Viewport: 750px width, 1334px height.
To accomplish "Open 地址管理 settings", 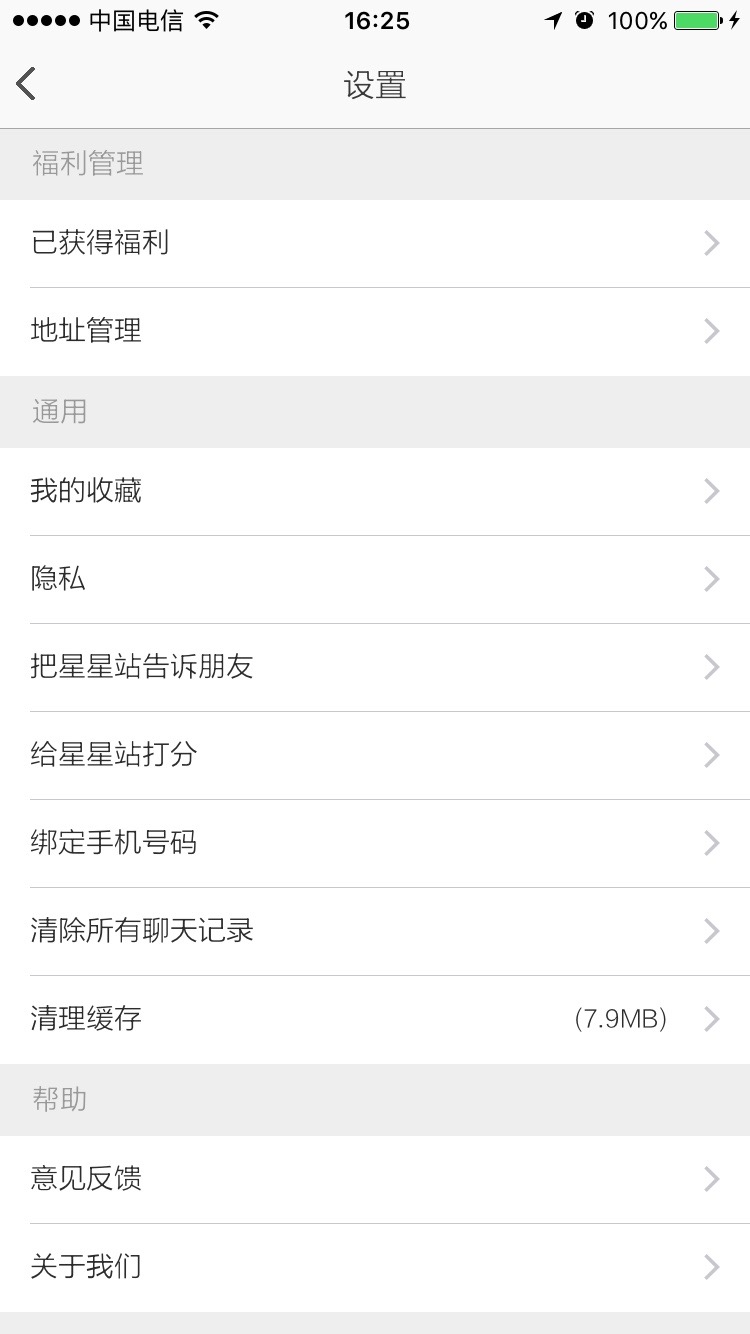I will (375, 331).
